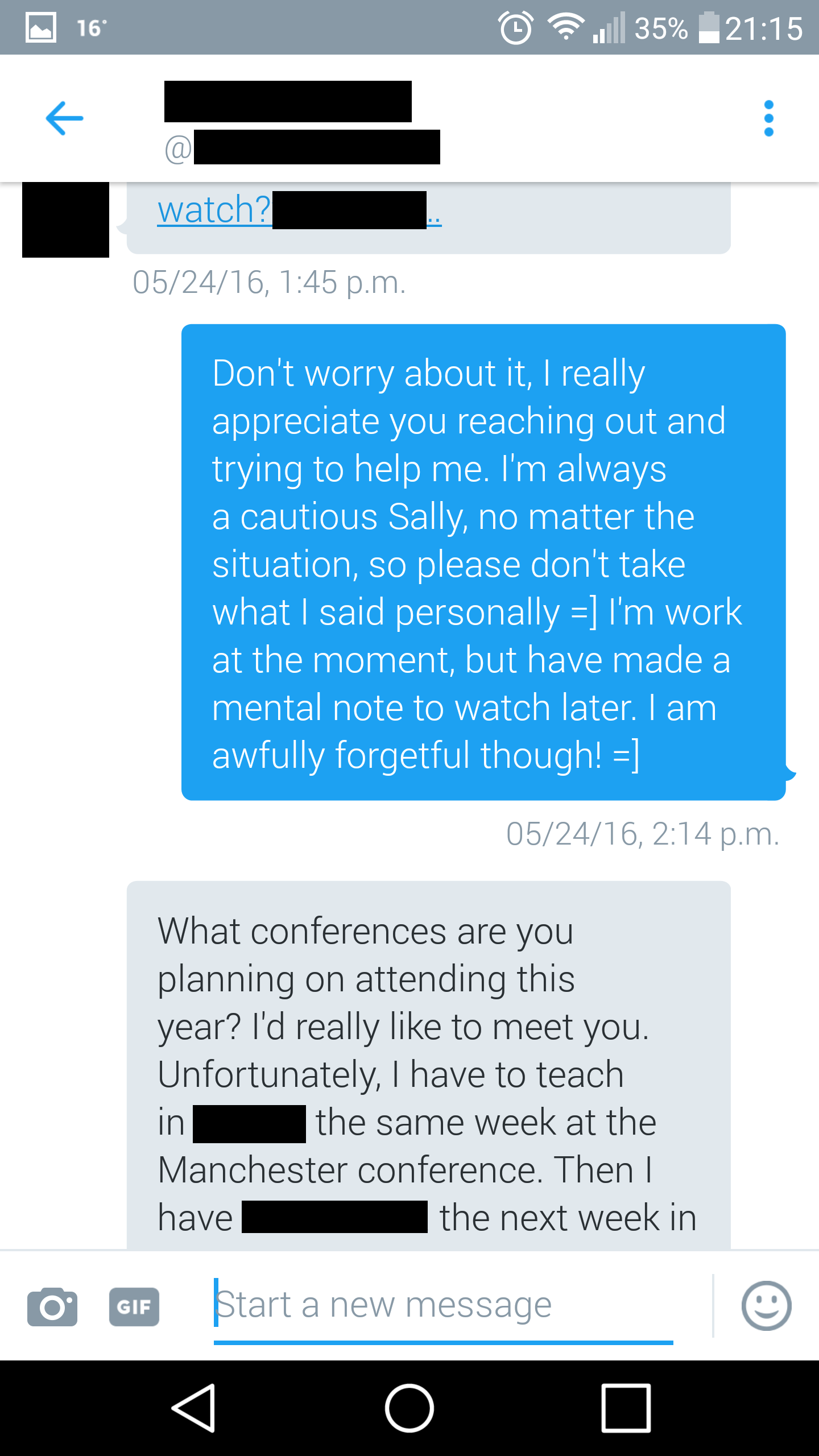Tap the sender's avatar beside the link message
Screen dimensions: 819x1456
coord(65,220)
